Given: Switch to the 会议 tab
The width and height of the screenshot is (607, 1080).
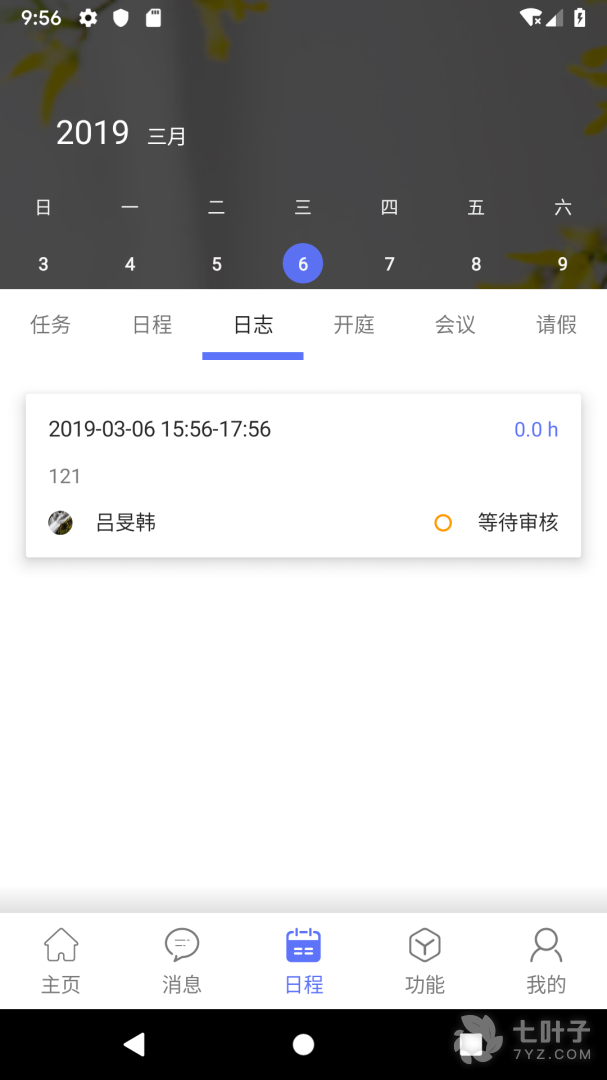Looking at the screenshot, I should pos(455,325).
